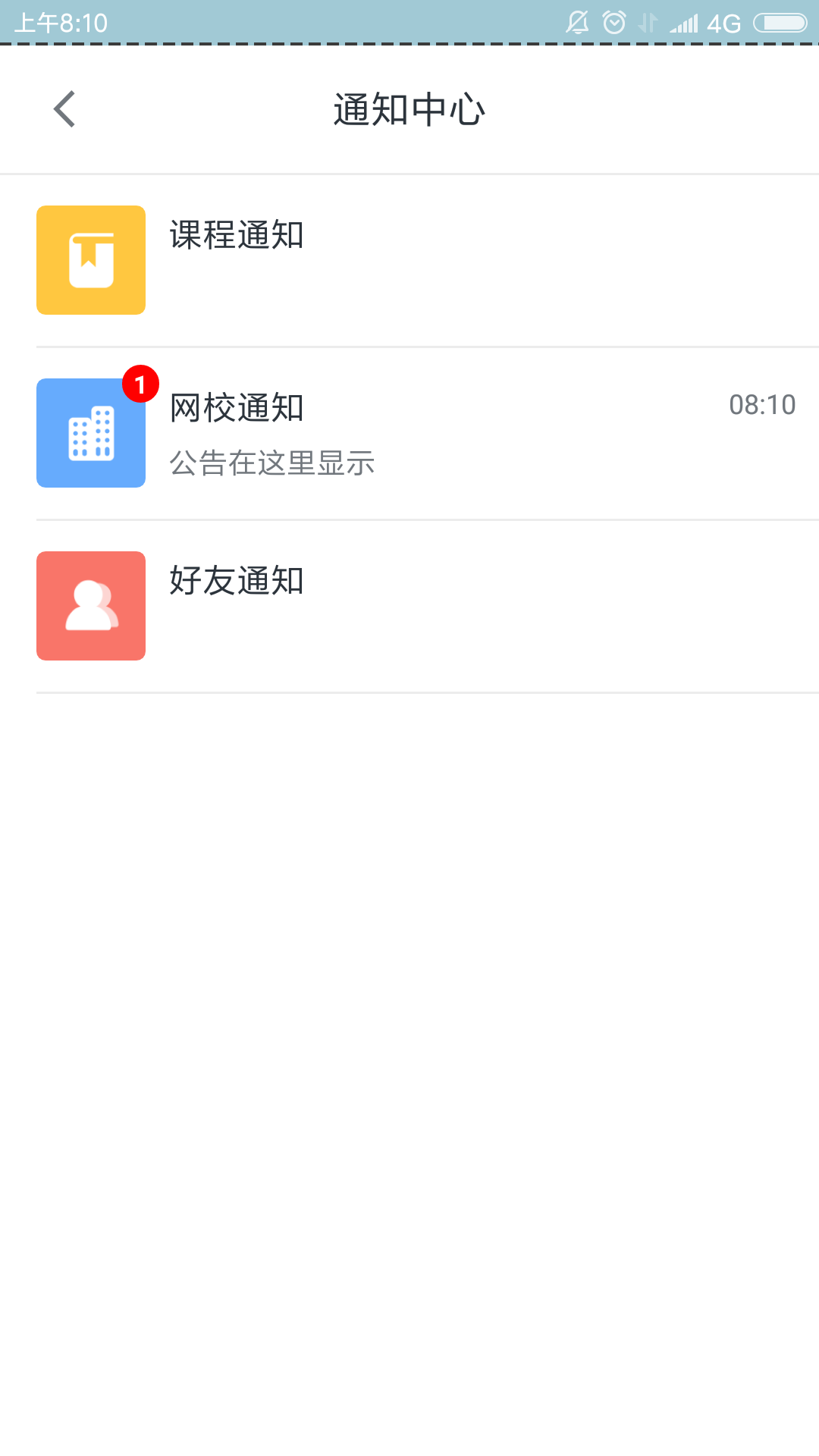Go back from the notification center

pyautogui.click(x=65, y=109)
